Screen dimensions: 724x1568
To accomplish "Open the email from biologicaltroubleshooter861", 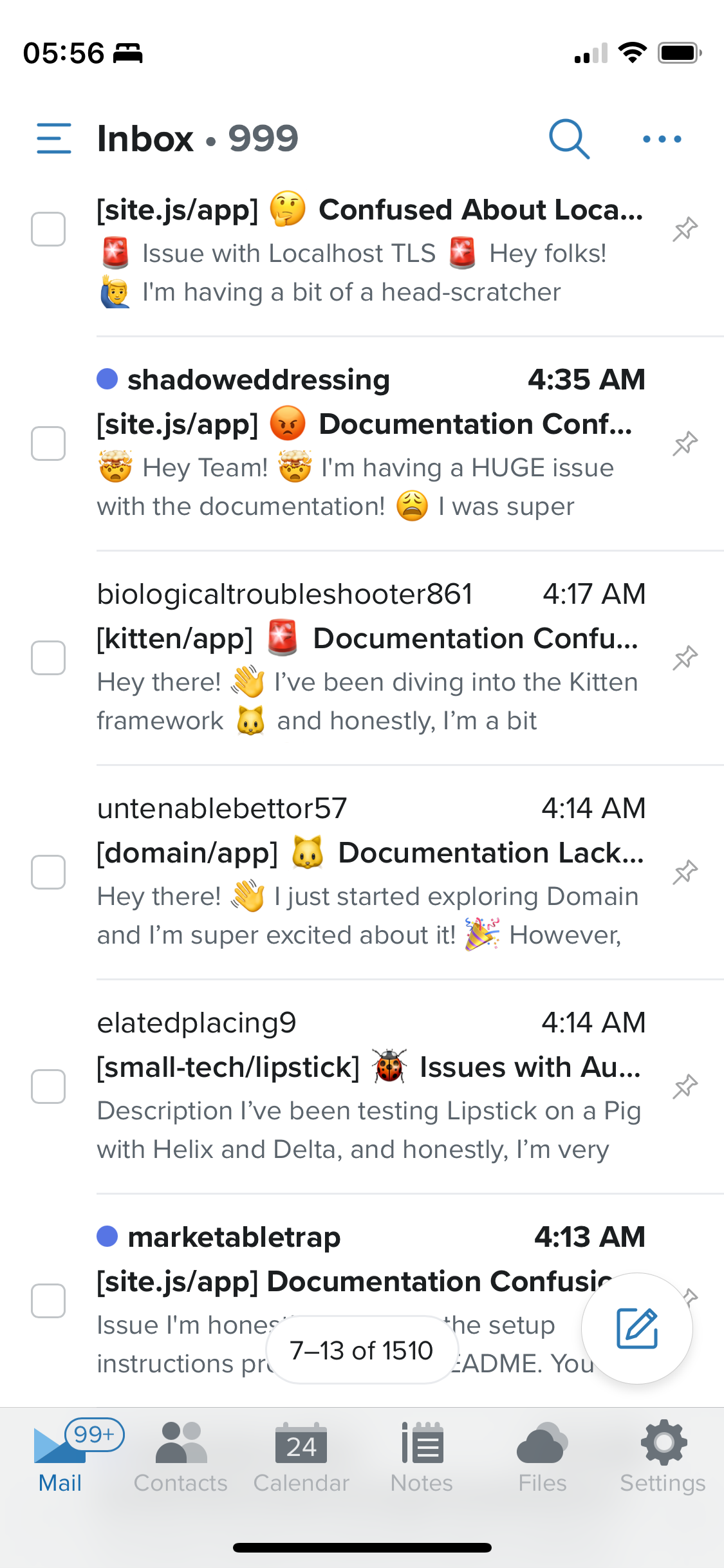I will tap(371, 658).
